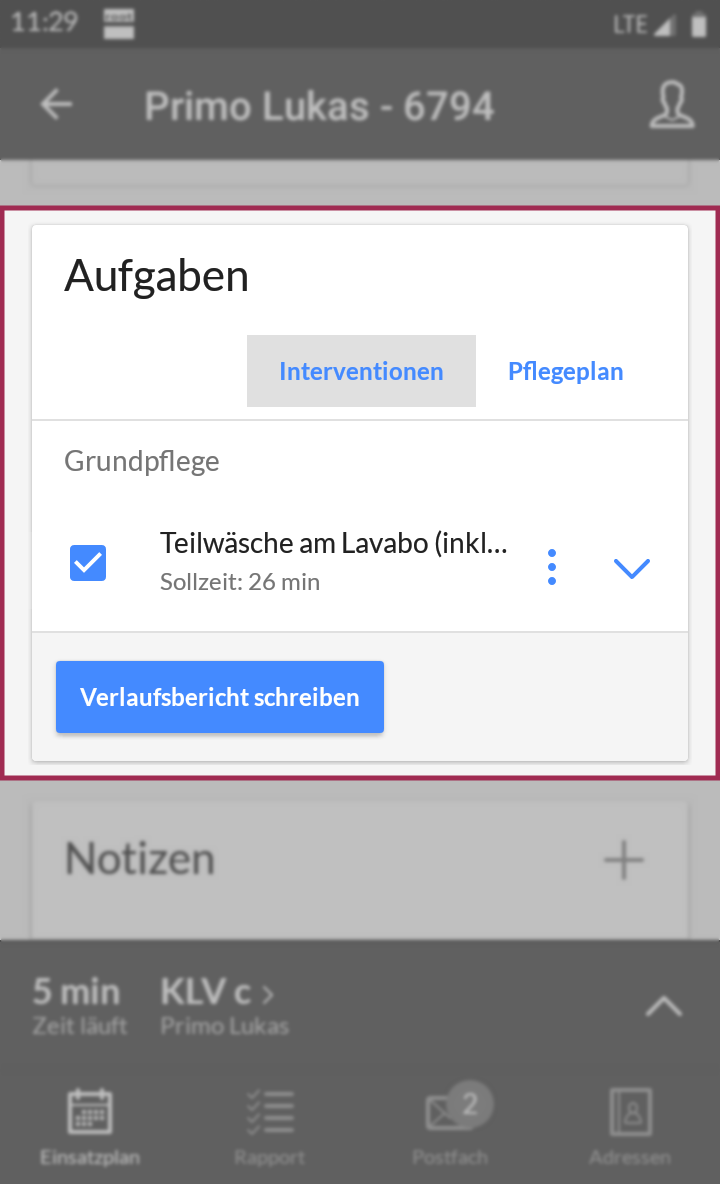The image size is (720, 1184).
Task: Open the Einsatzplan tab
Action: pos(90,1125)
